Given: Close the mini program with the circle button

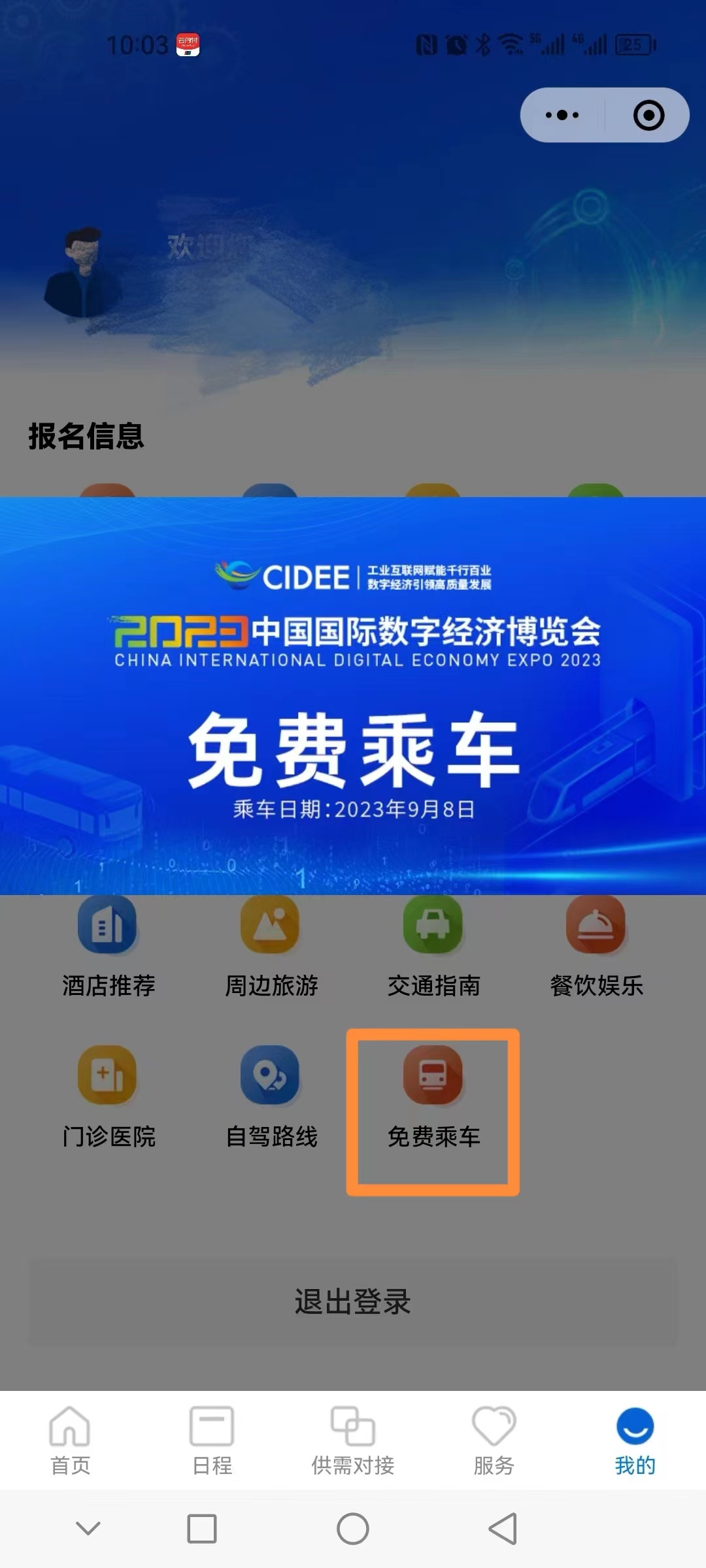Looking at the screenshot, I should click(x=648, y=115).
